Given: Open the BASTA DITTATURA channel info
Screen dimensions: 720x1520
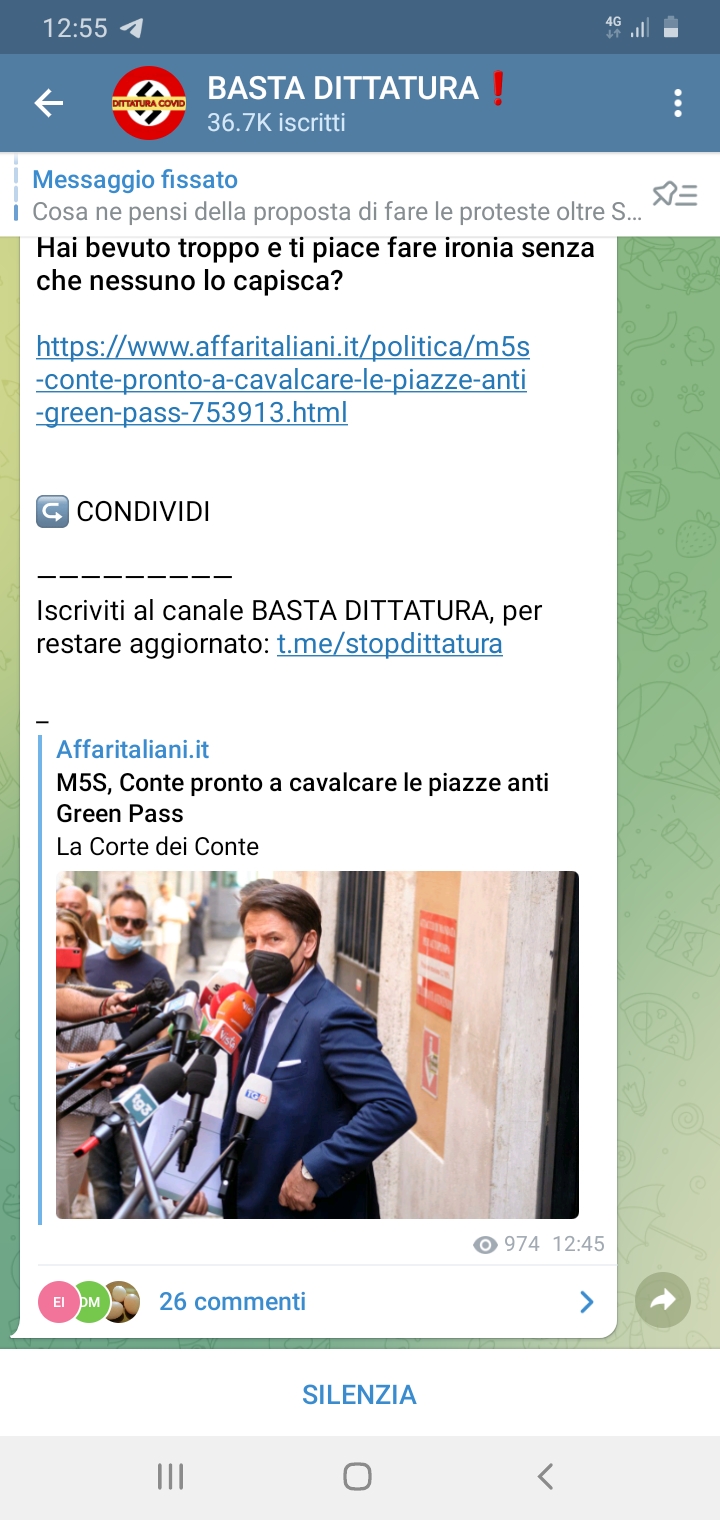Looking at the screenshot, I should (x=340, y=103).
